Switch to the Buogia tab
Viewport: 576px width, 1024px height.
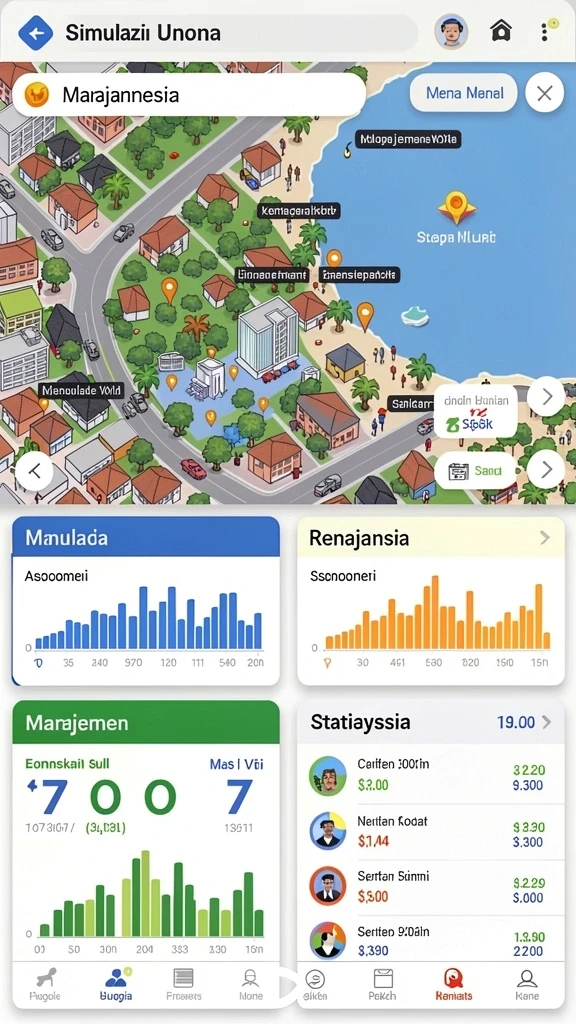[x=116, y=985]
